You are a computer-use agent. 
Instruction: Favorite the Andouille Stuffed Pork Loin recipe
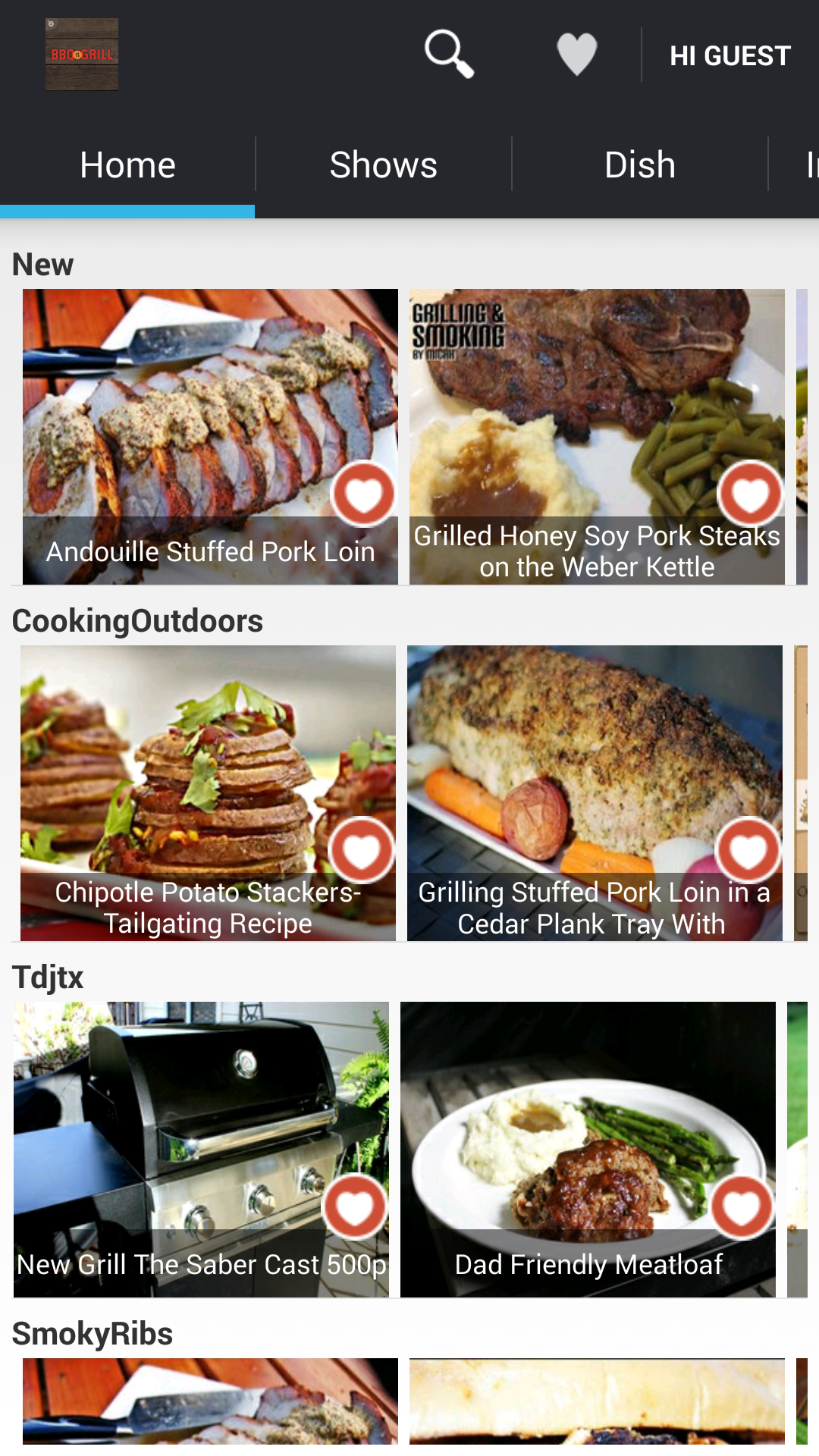(364, 494)
